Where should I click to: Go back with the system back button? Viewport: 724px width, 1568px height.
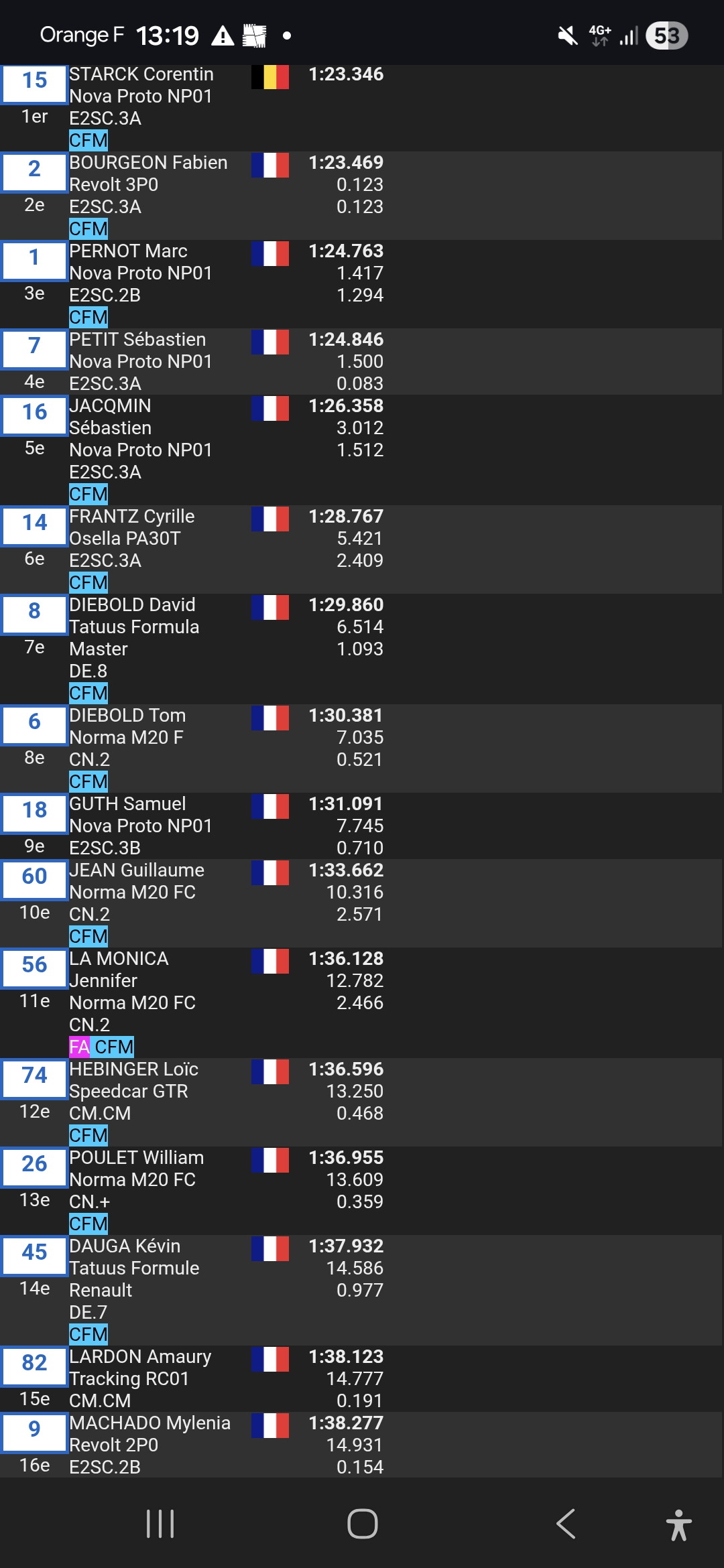tap(565, 1524)
